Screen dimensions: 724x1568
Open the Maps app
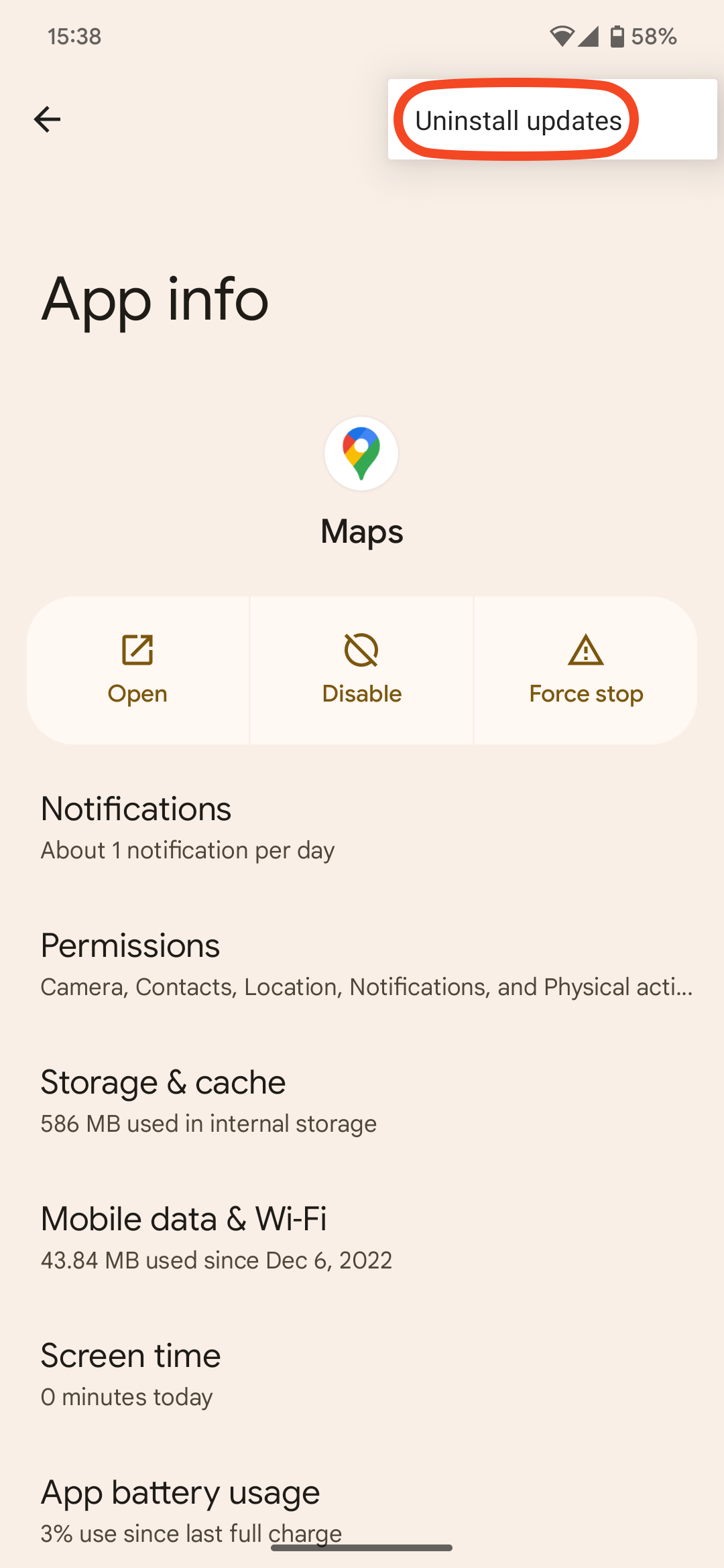pos(137,670)
